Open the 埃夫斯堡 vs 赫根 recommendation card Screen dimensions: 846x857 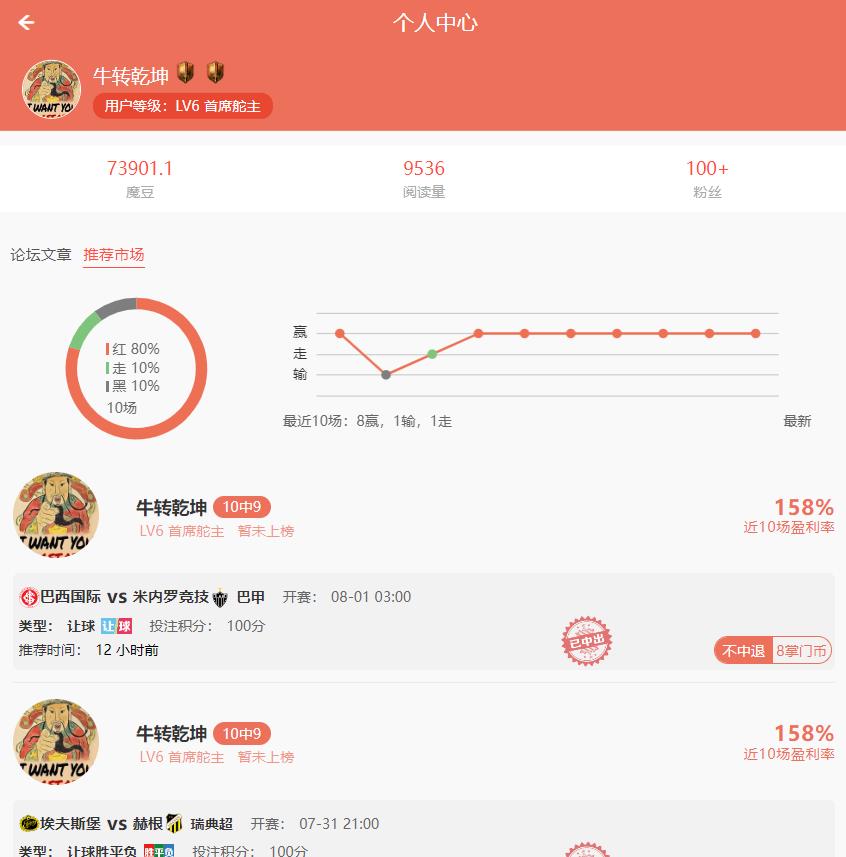(x=300, y=830)
